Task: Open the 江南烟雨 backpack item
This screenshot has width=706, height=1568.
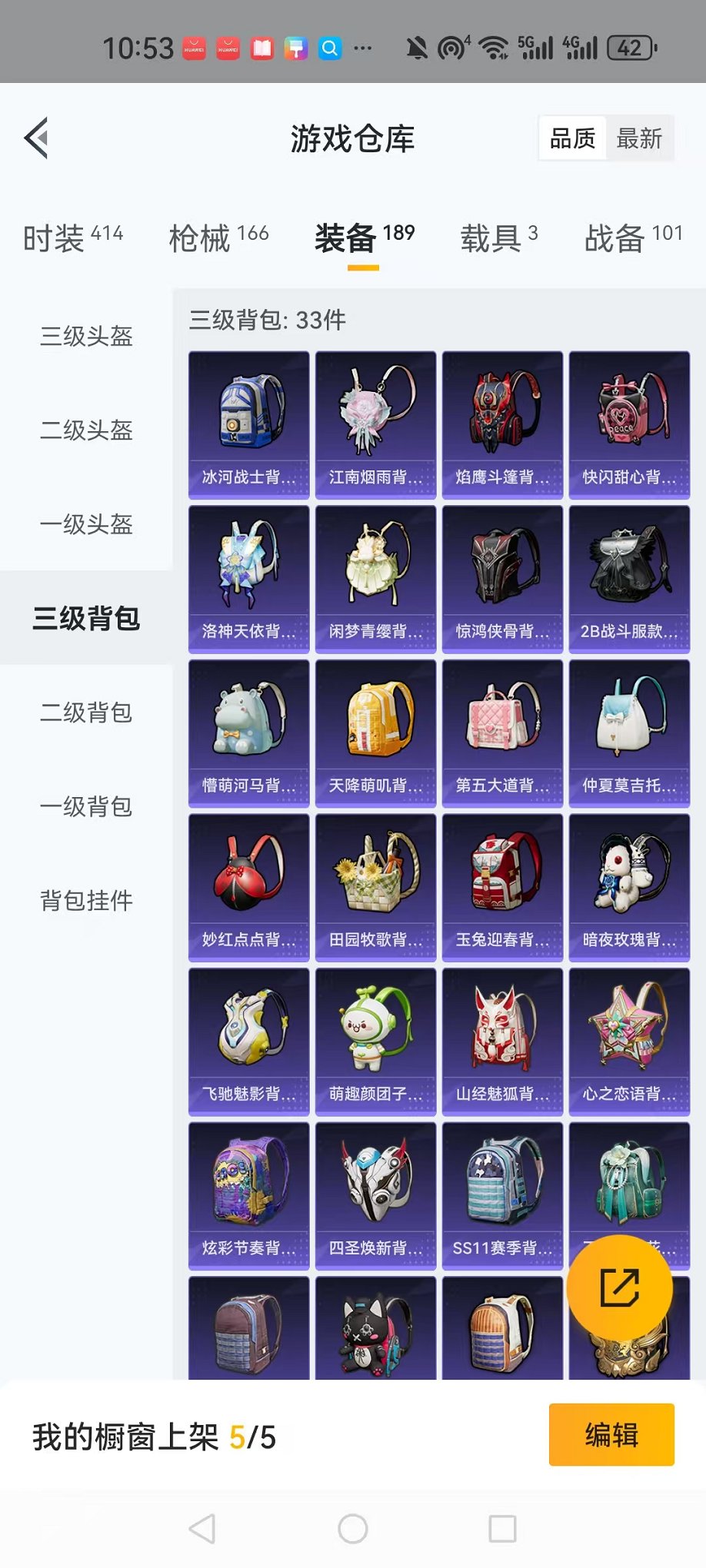Action: (x=375, y=425)
